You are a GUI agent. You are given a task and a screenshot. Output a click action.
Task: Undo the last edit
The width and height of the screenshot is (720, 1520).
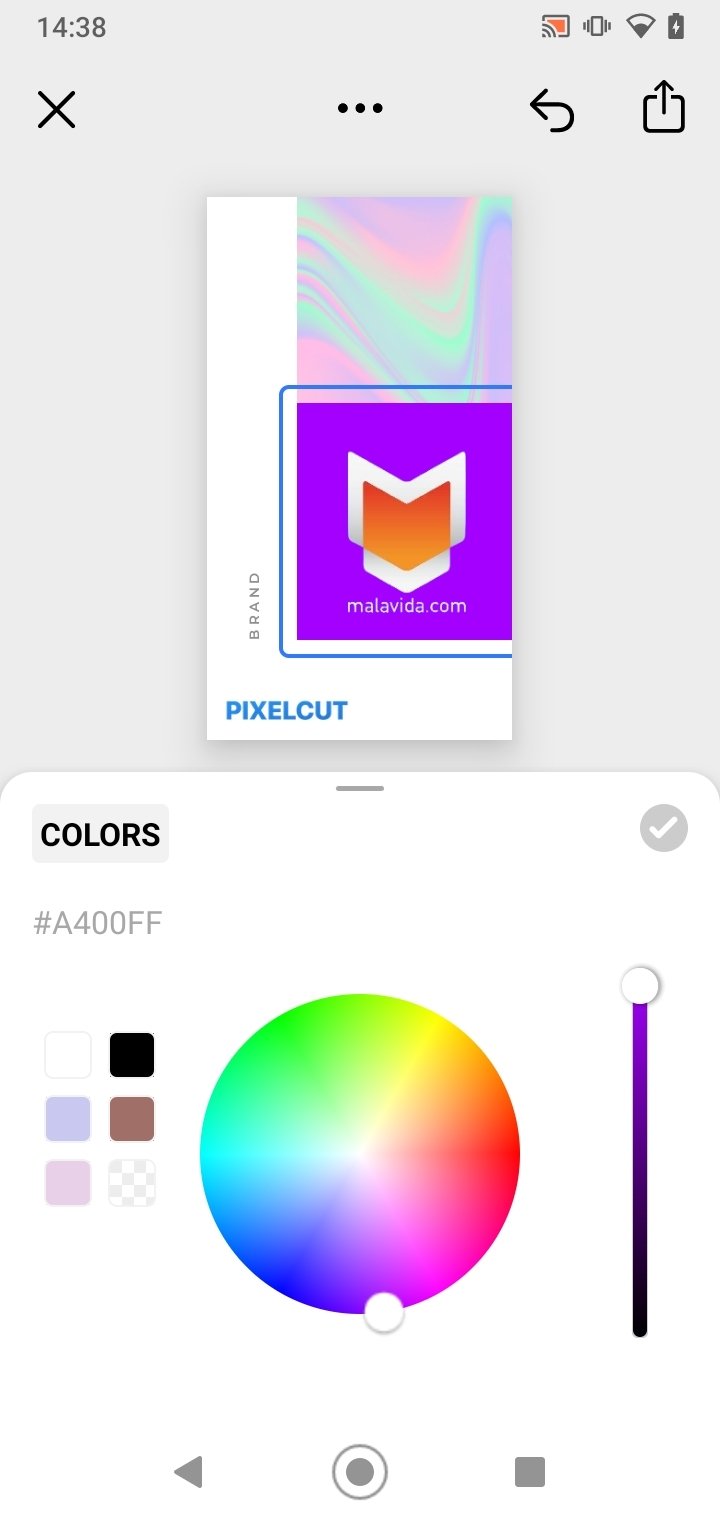coord(552,109)
